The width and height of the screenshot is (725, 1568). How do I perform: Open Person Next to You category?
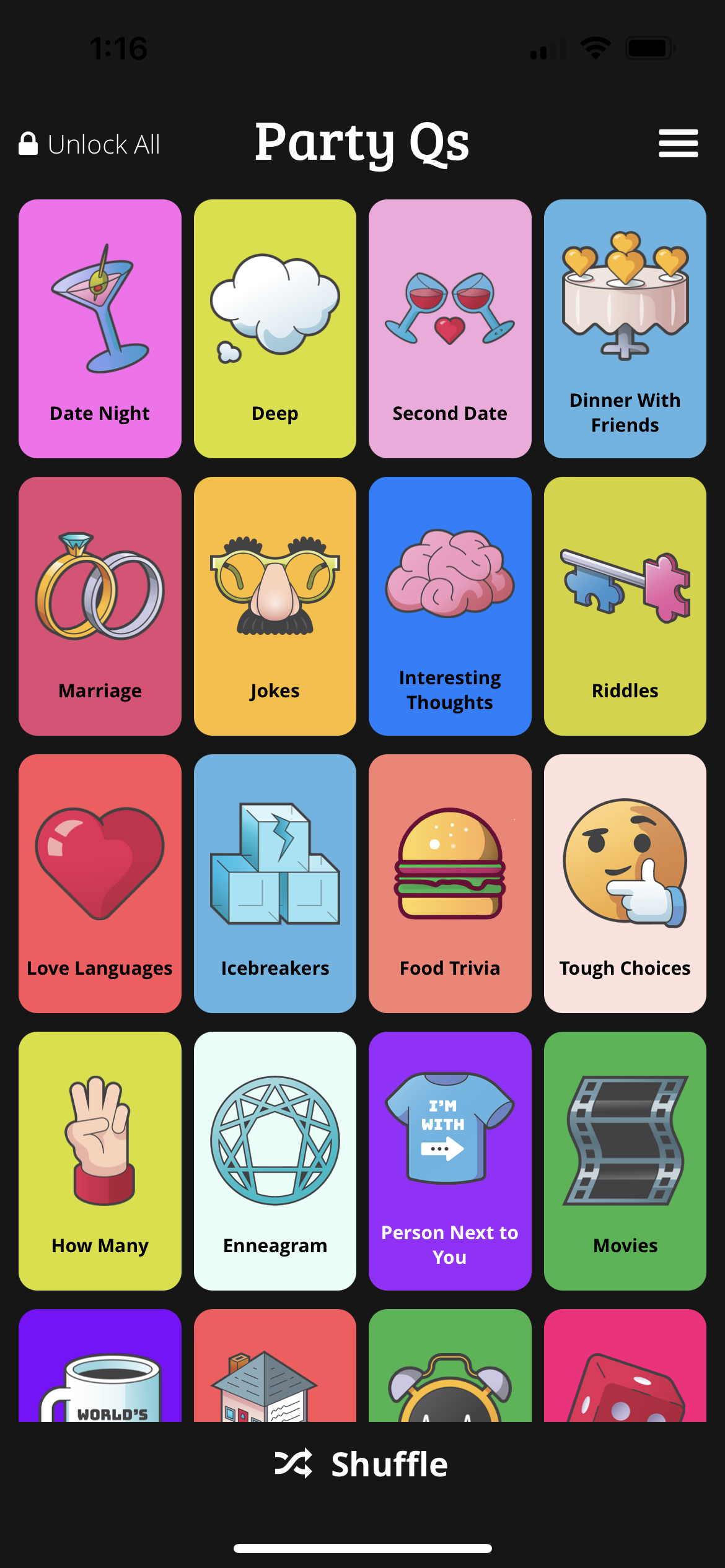tap(450, 1161)
